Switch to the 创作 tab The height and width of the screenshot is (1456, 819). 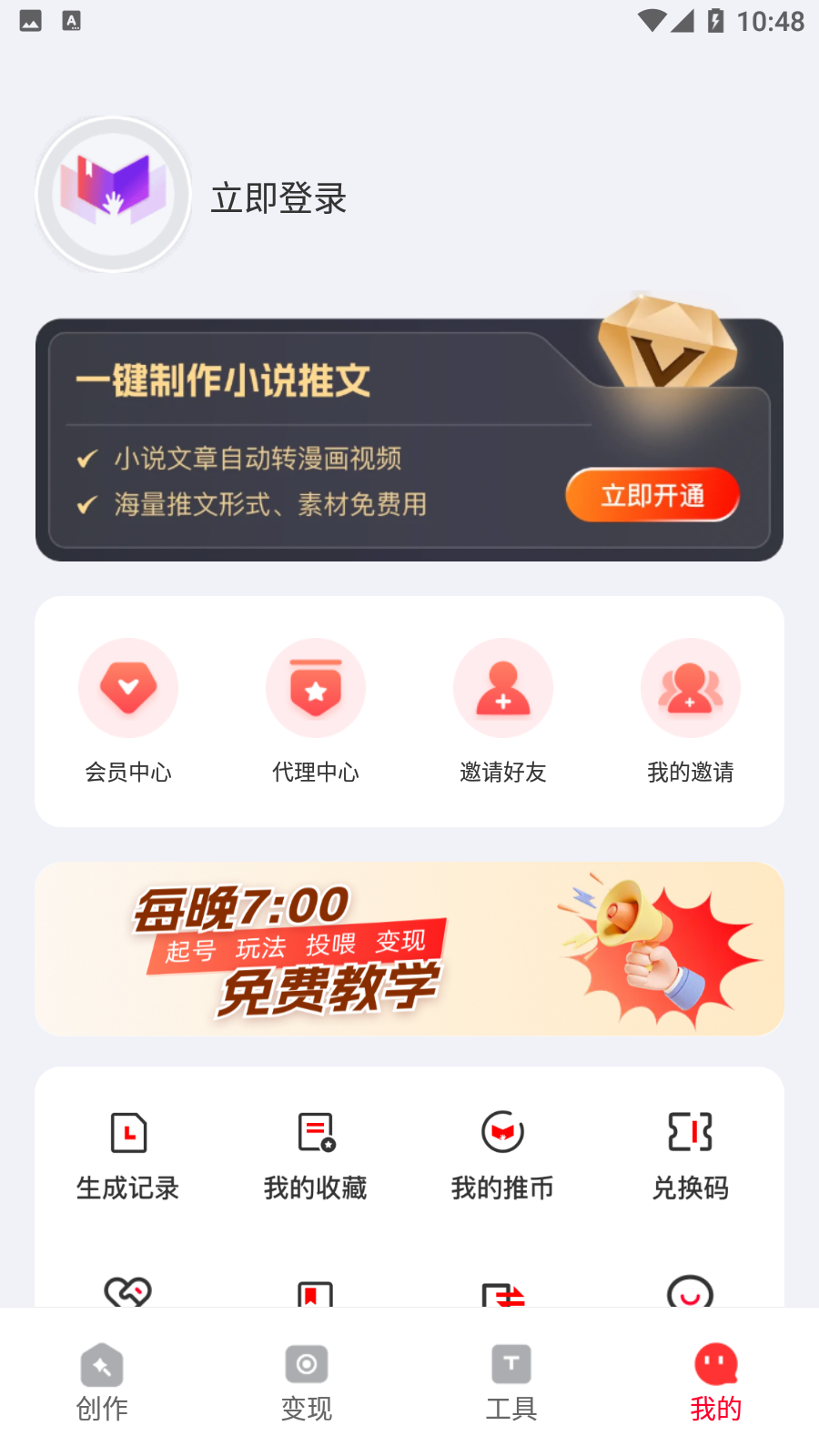pyautogui.click(x=102, y=1382)
